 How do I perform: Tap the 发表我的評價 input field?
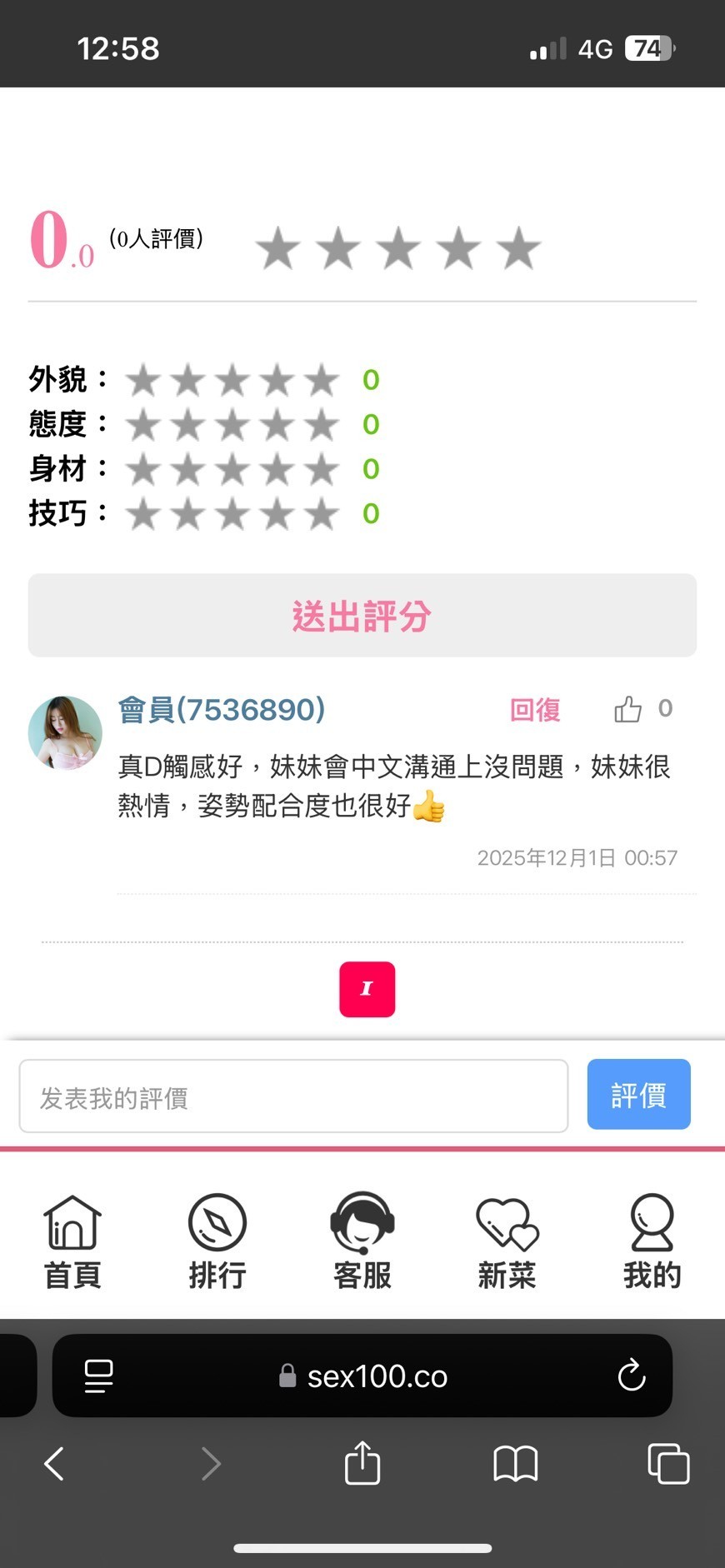(293, 1096)
